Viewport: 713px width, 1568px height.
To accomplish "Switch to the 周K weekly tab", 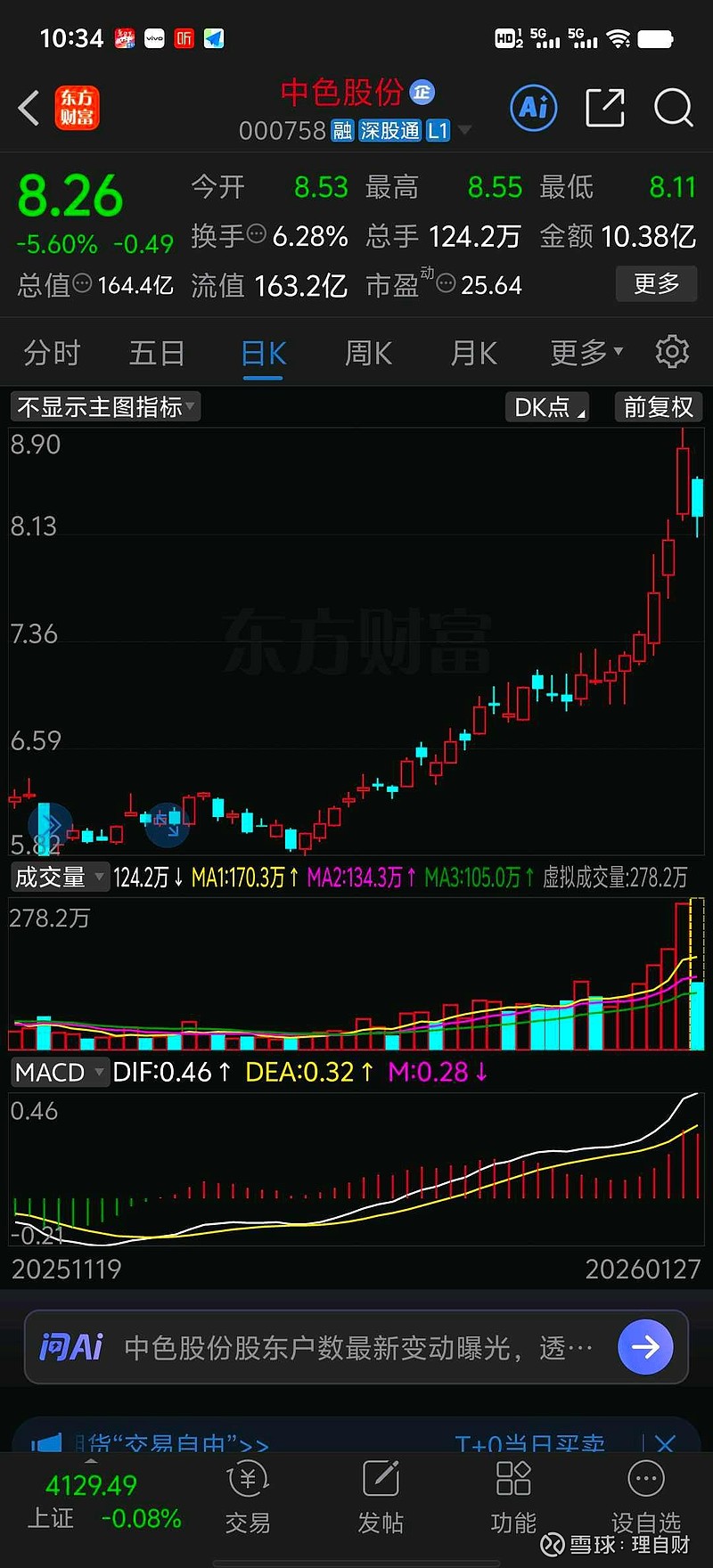I will [367, 353].
